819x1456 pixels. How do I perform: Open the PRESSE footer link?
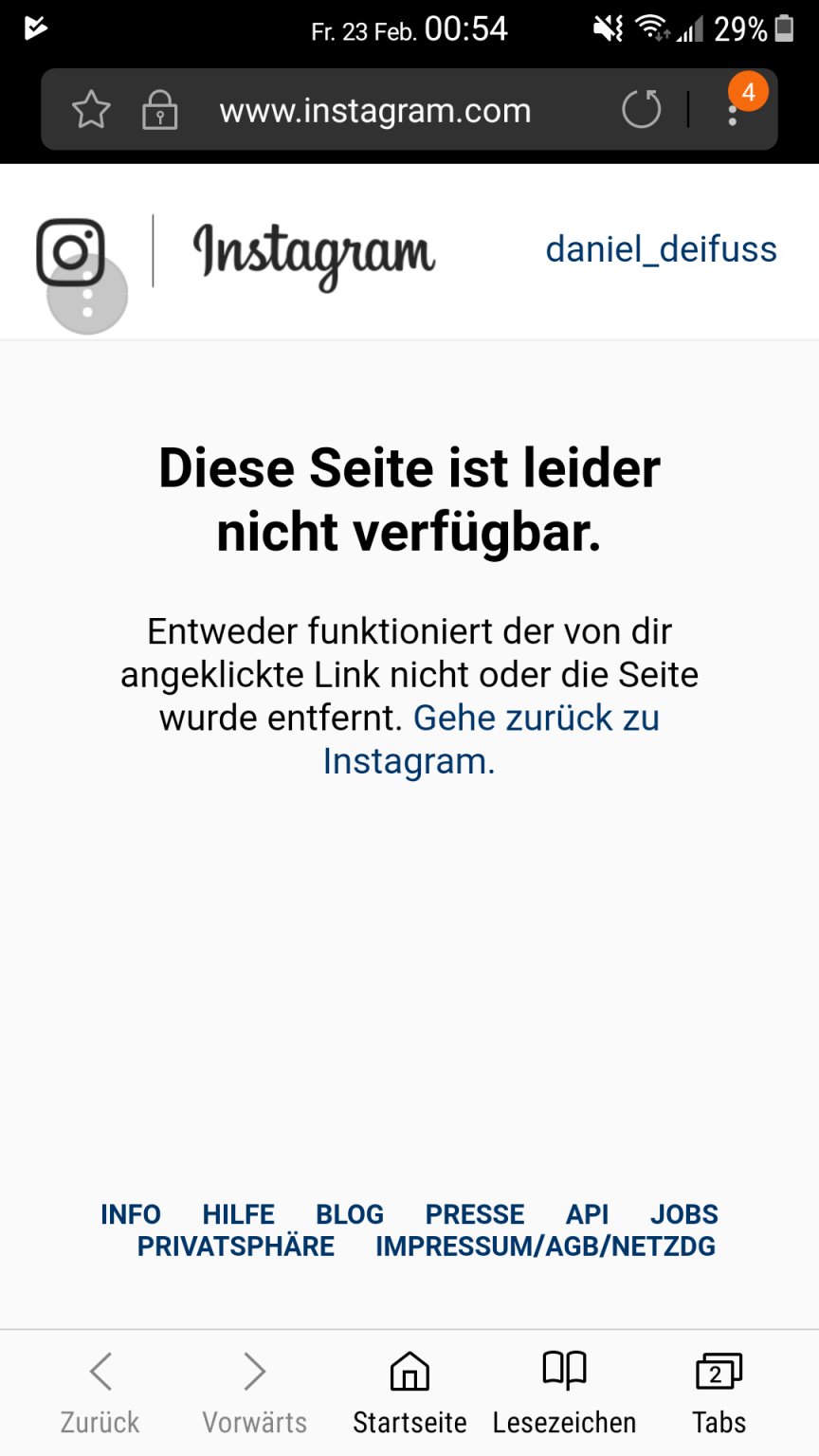[475, 1214]
